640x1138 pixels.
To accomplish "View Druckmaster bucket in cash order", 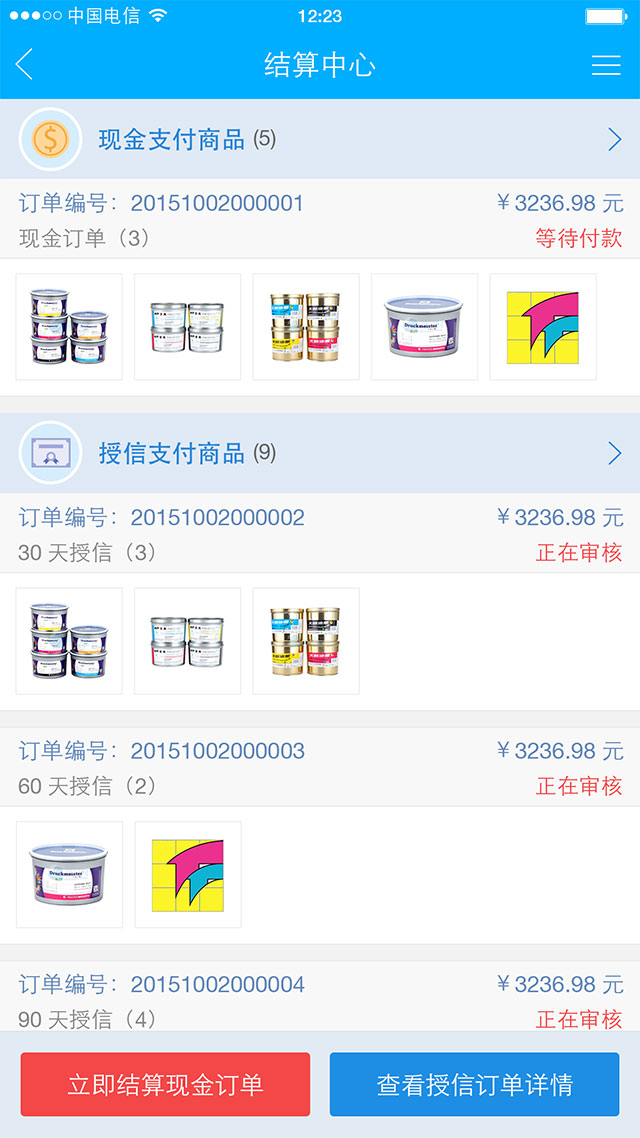I will (424, 327).
